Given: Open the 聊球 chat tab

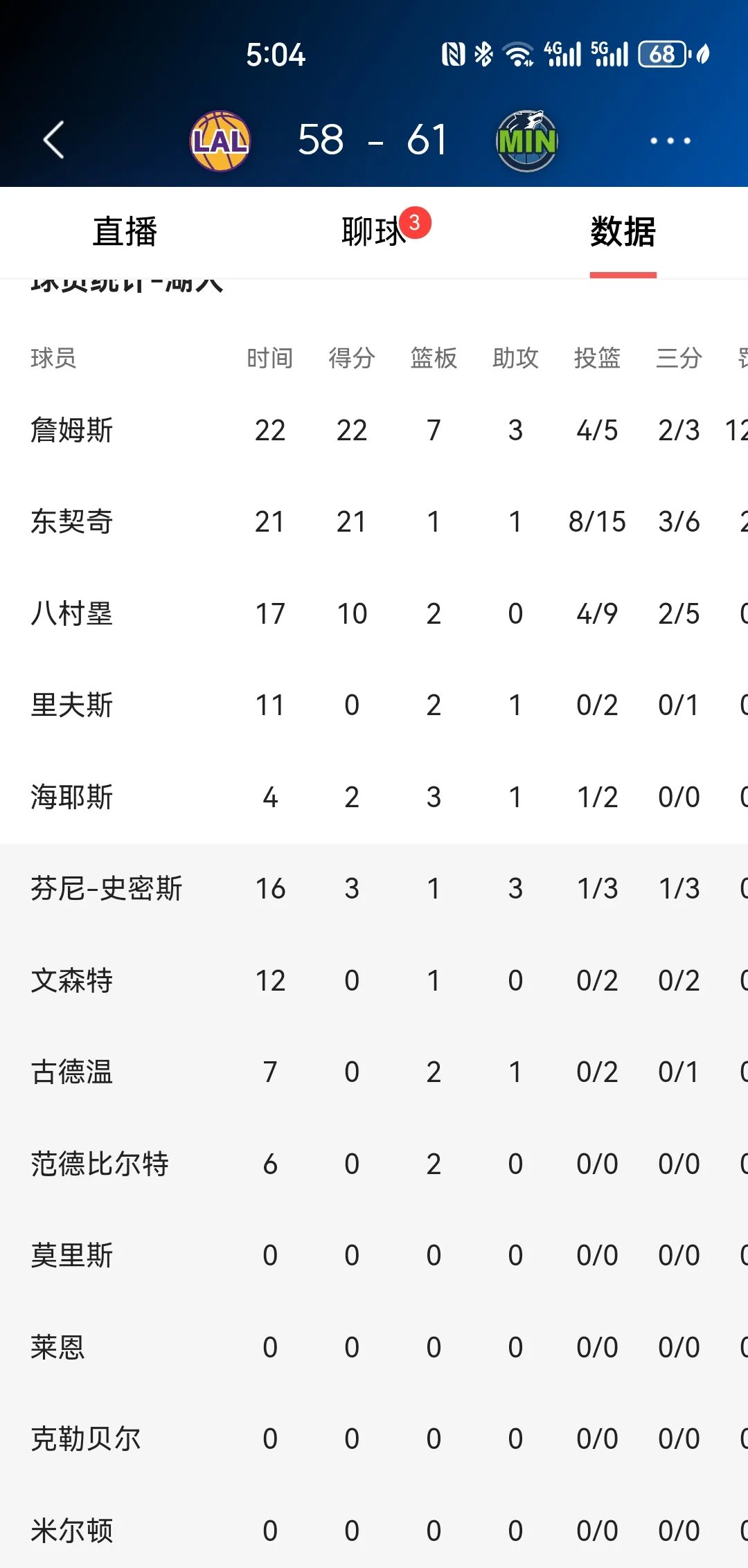Looking at the screenshot, I should pos(374,231).
